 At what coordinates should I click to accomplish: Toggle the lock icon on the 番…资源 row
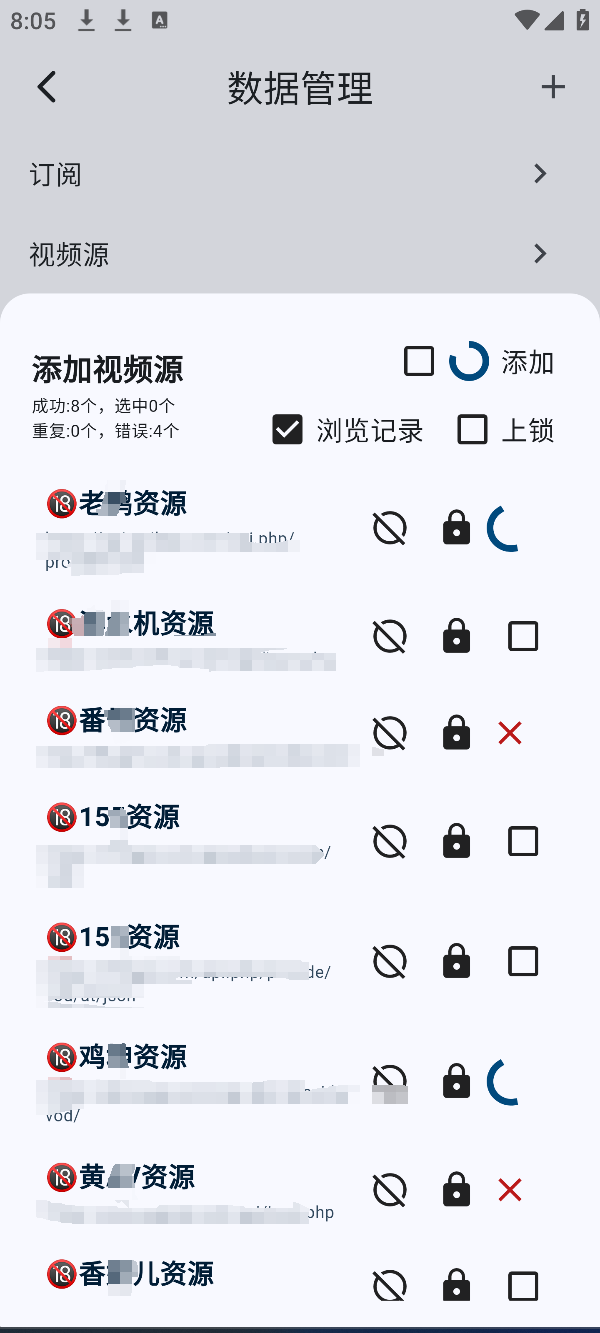(x=456, y=733)
